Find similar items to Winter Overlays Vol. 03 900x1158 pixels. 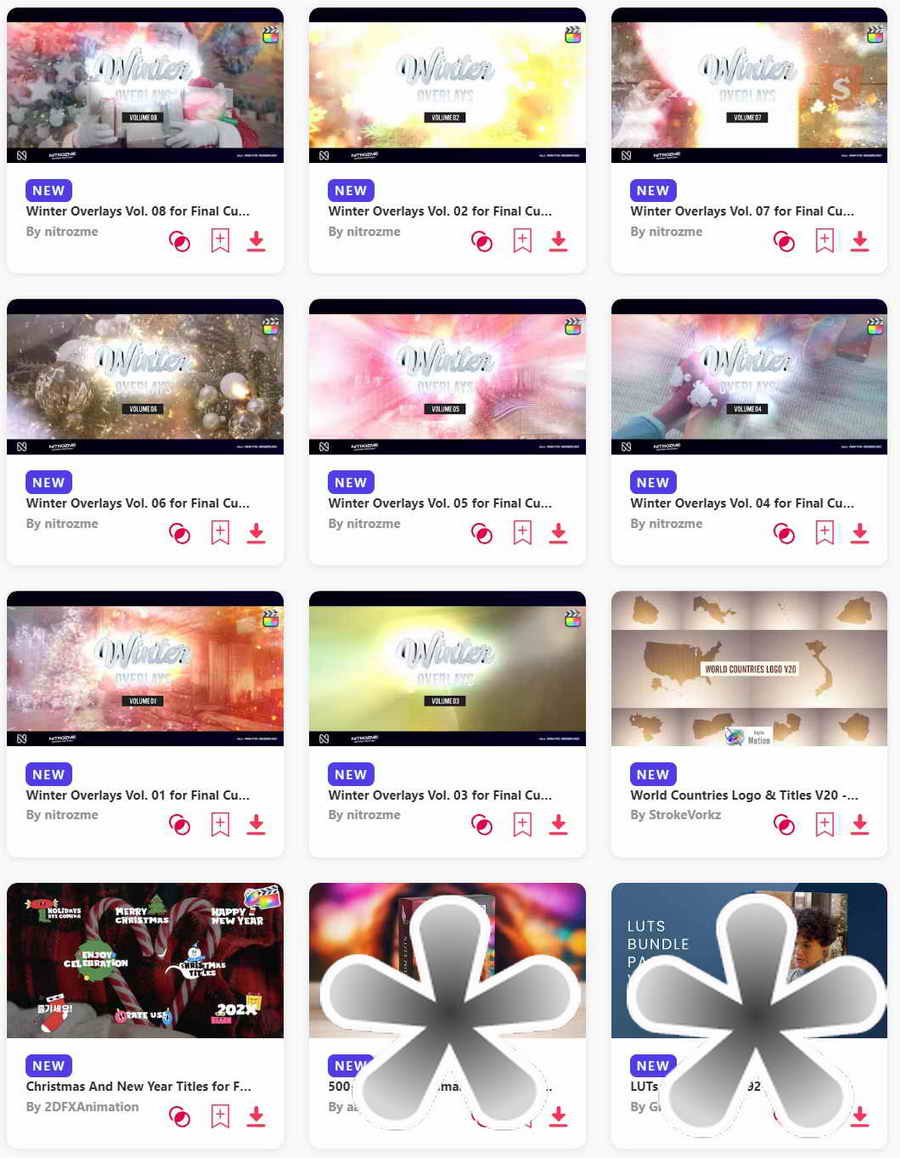[x=482, y=825]
